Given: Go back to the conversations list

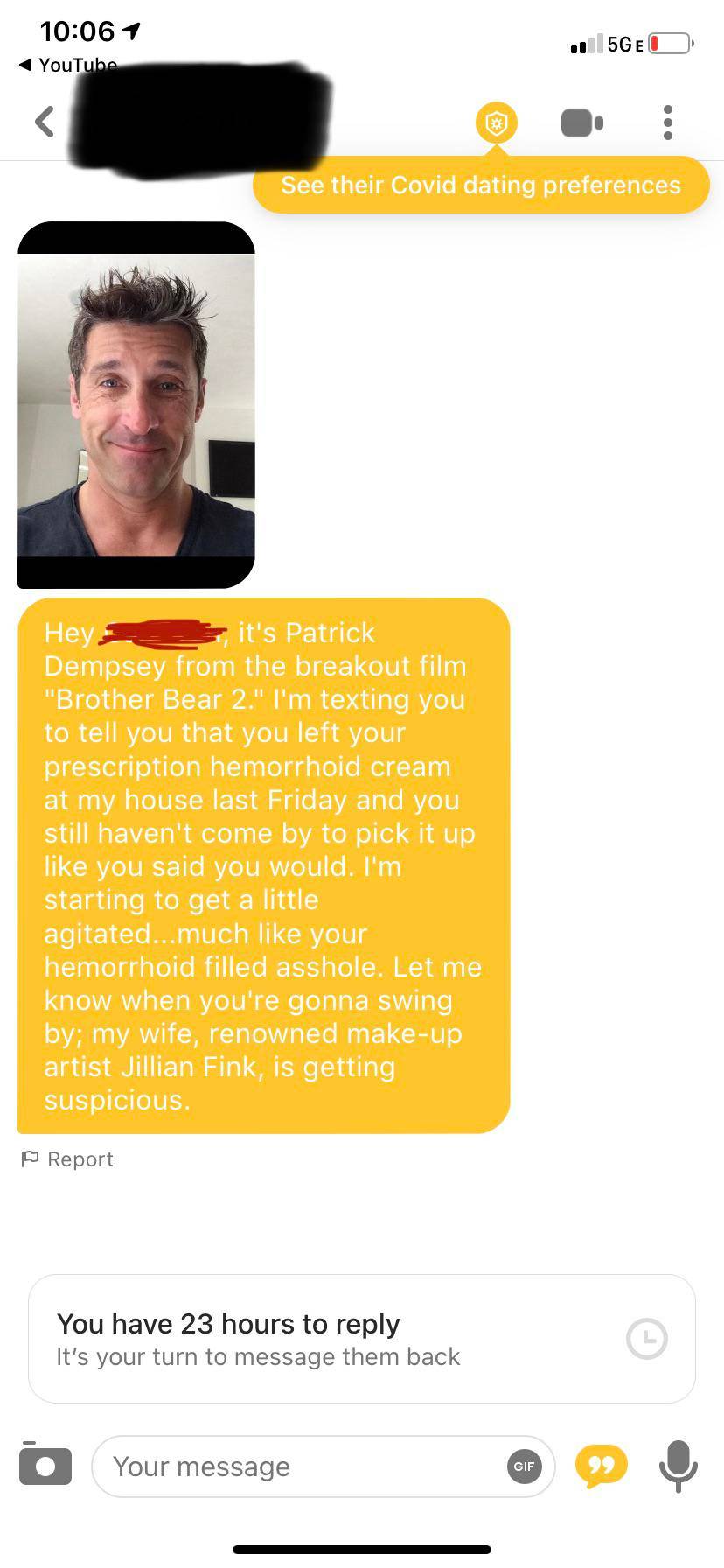Looking at the screenshot, I should tap(45, 122).
